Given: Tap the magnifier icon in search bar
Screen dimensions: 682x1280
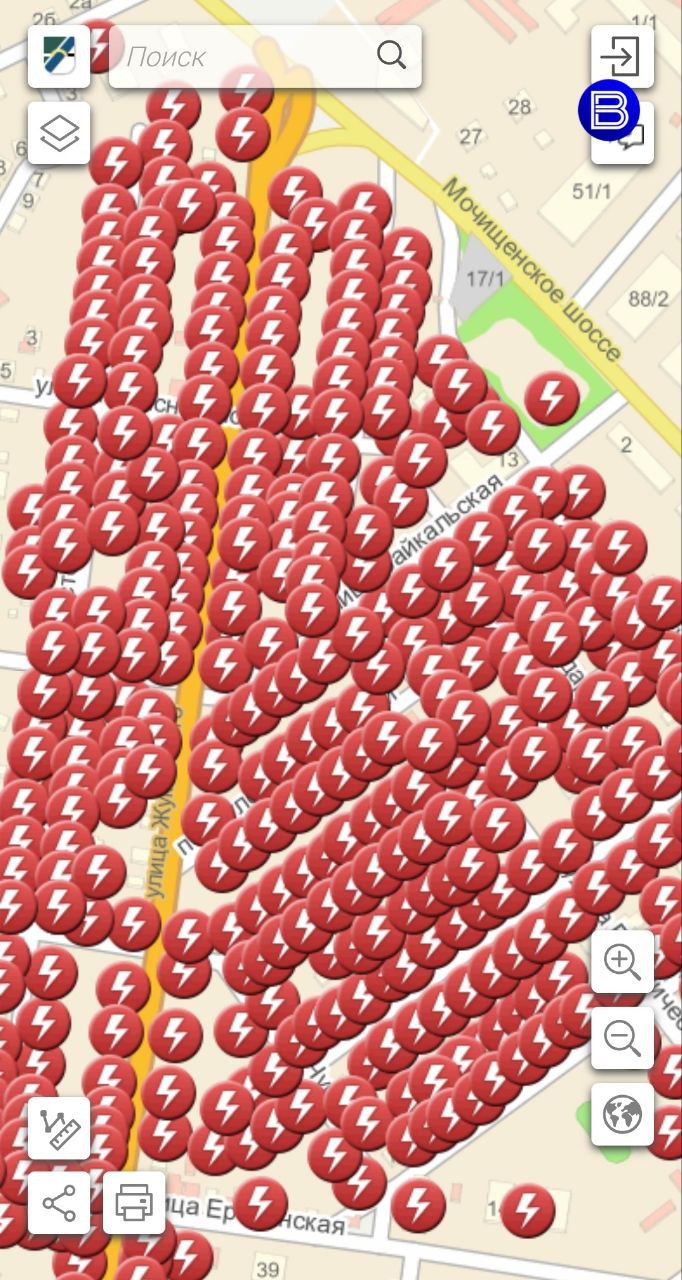Looking at the screenshot, I should (x=392, y=55).
